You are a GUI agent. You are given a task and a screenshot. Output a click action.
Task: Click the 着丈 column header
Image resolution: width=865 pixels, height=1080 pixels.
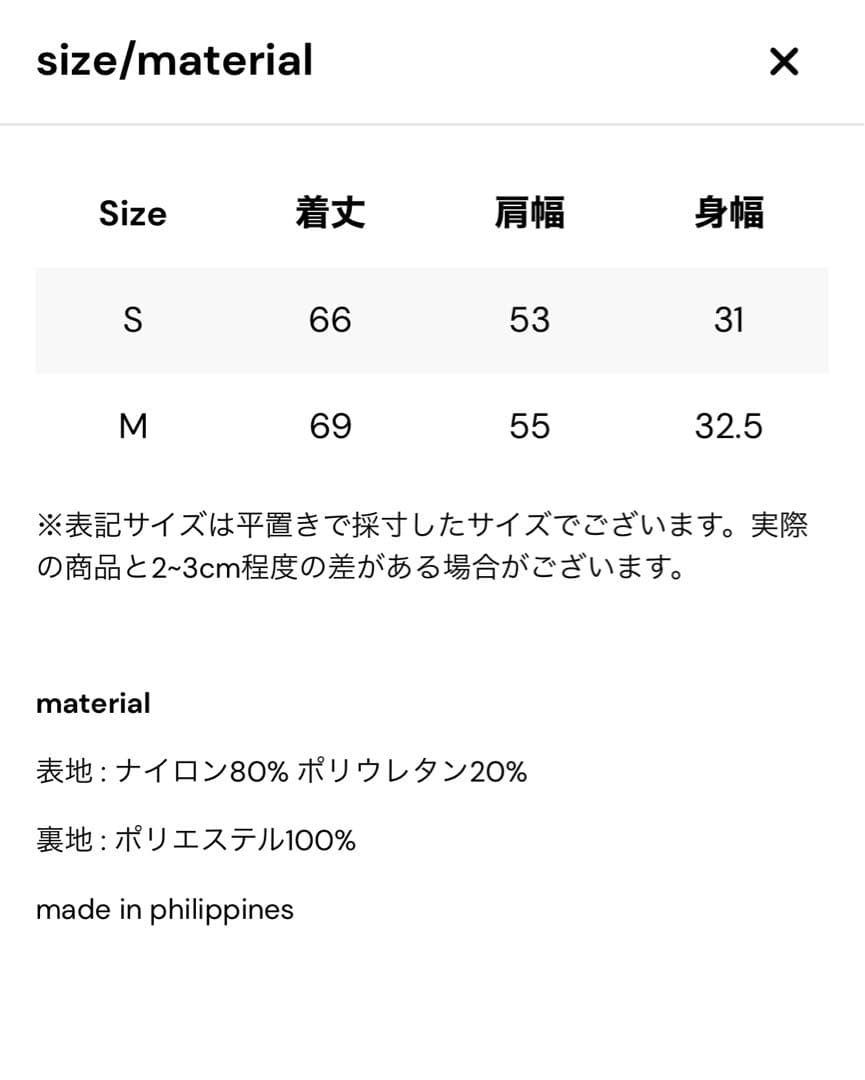pyautogui.click(x=330, y=213)
